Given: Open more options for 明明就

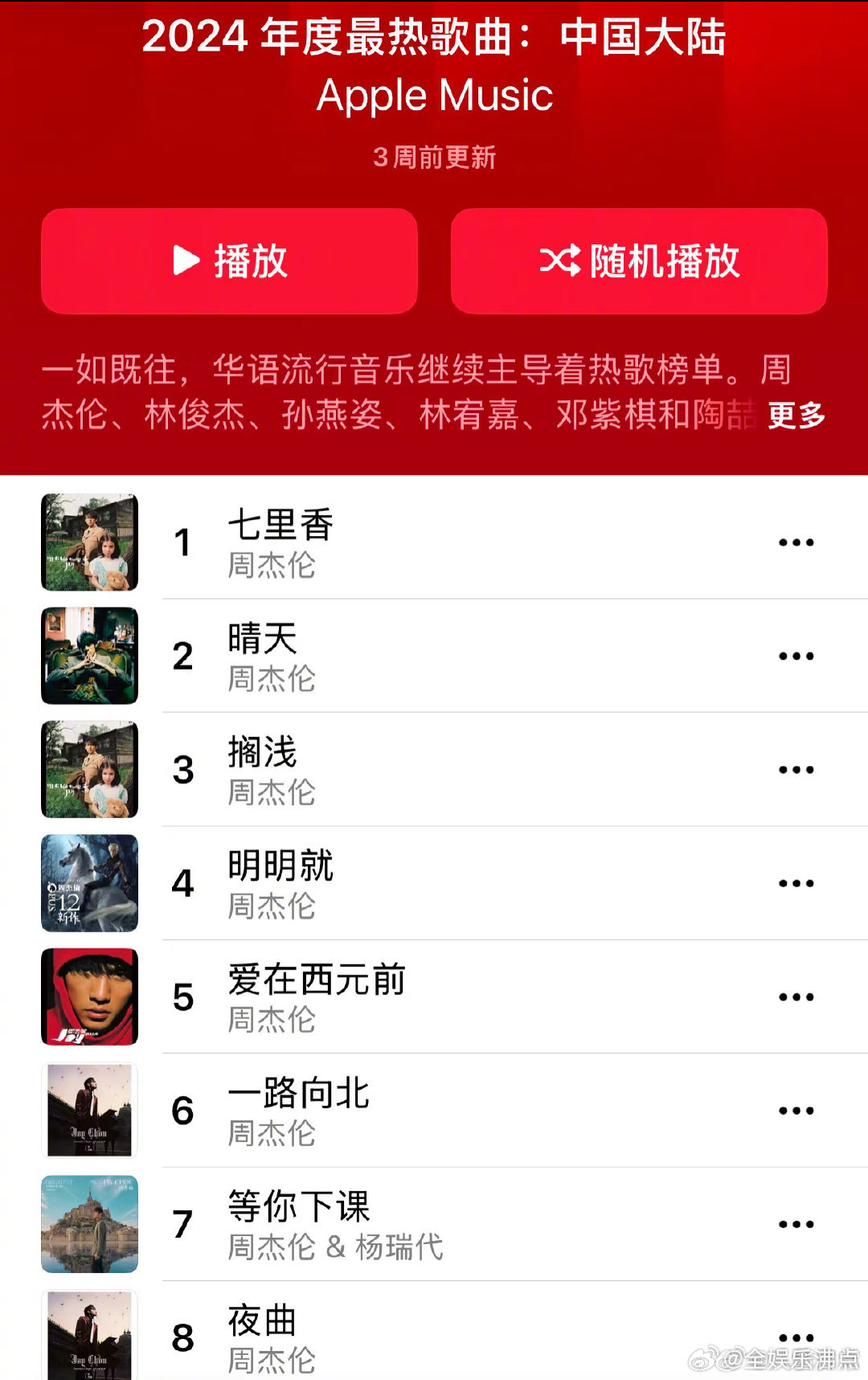Looking at the screenshot, I should click(x=796, y=883).
